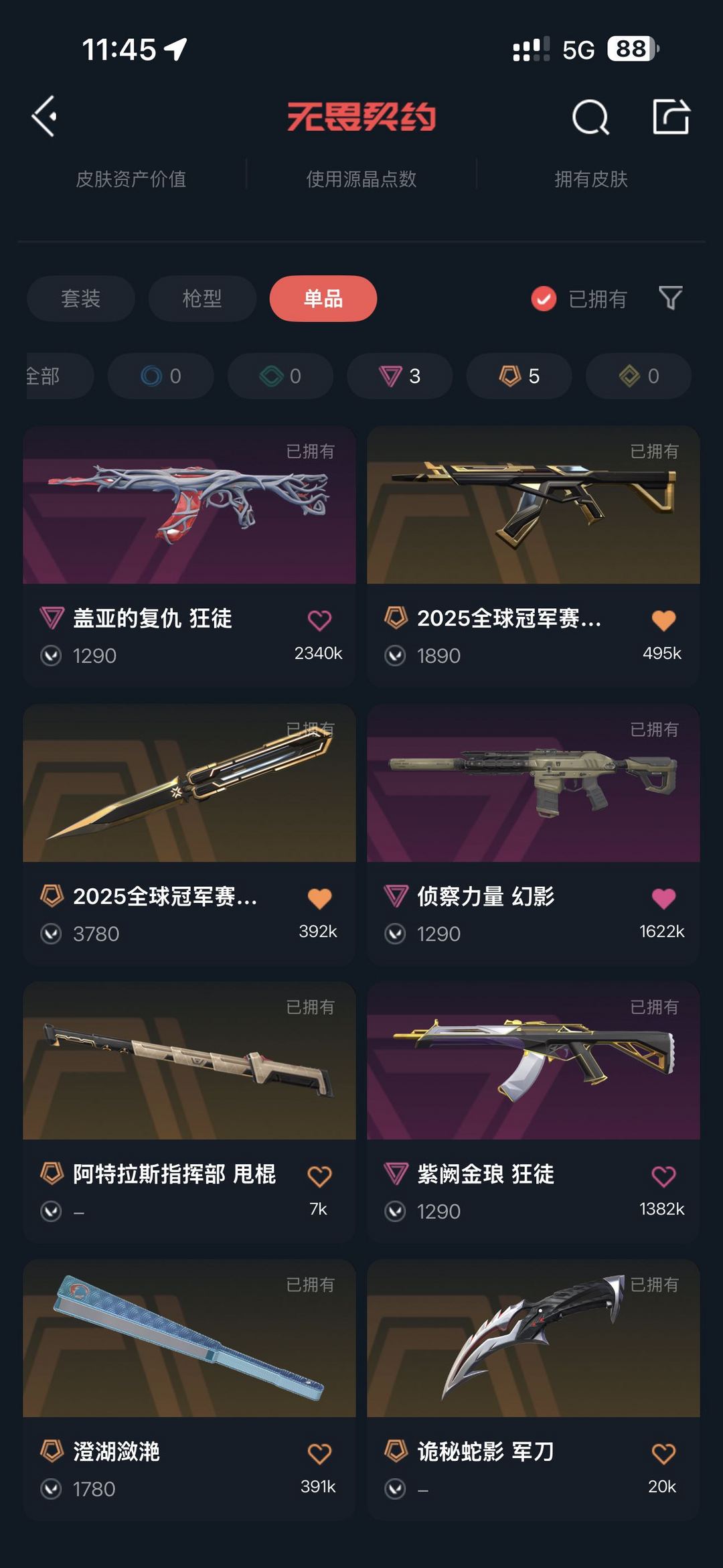Select the gold rarity filter showing 0
723x1568 pixels.
coord(637,376)
